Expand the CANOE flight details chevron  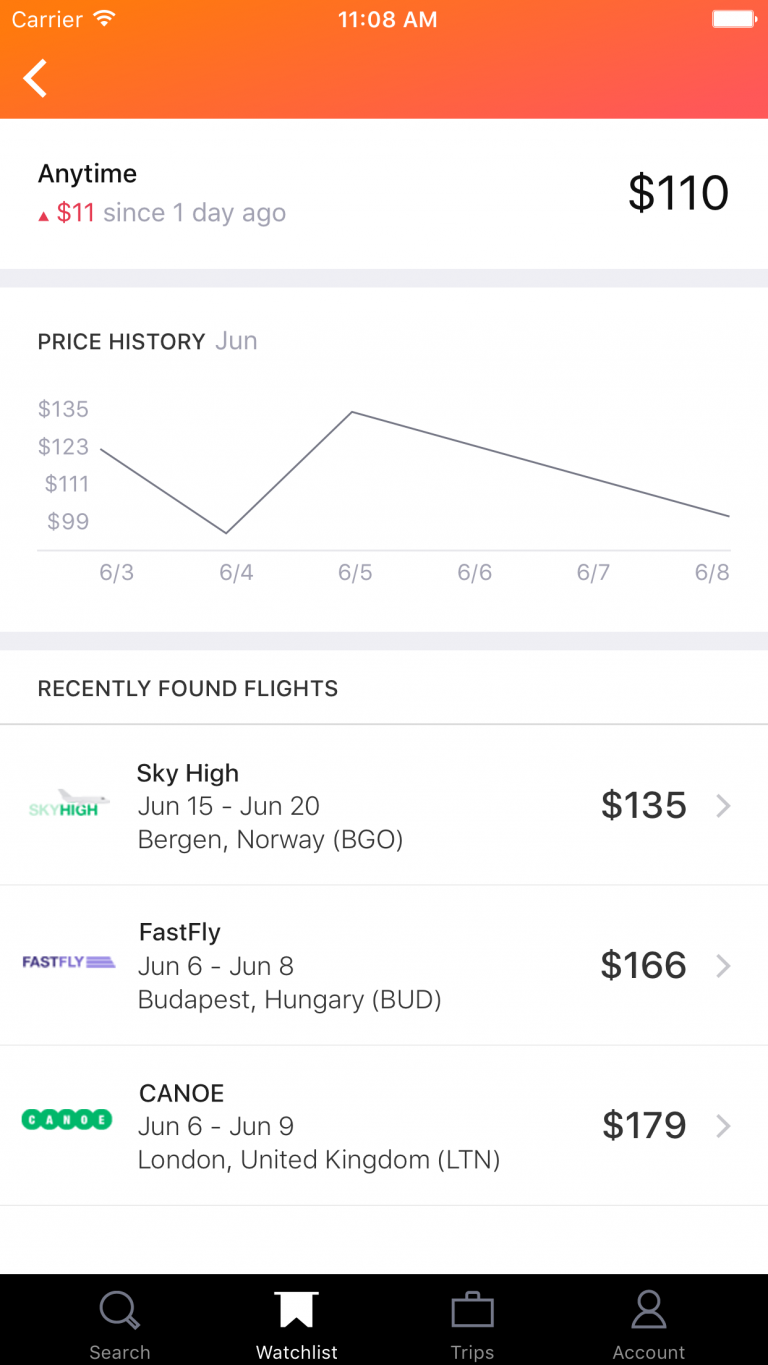click(723, 1125)
